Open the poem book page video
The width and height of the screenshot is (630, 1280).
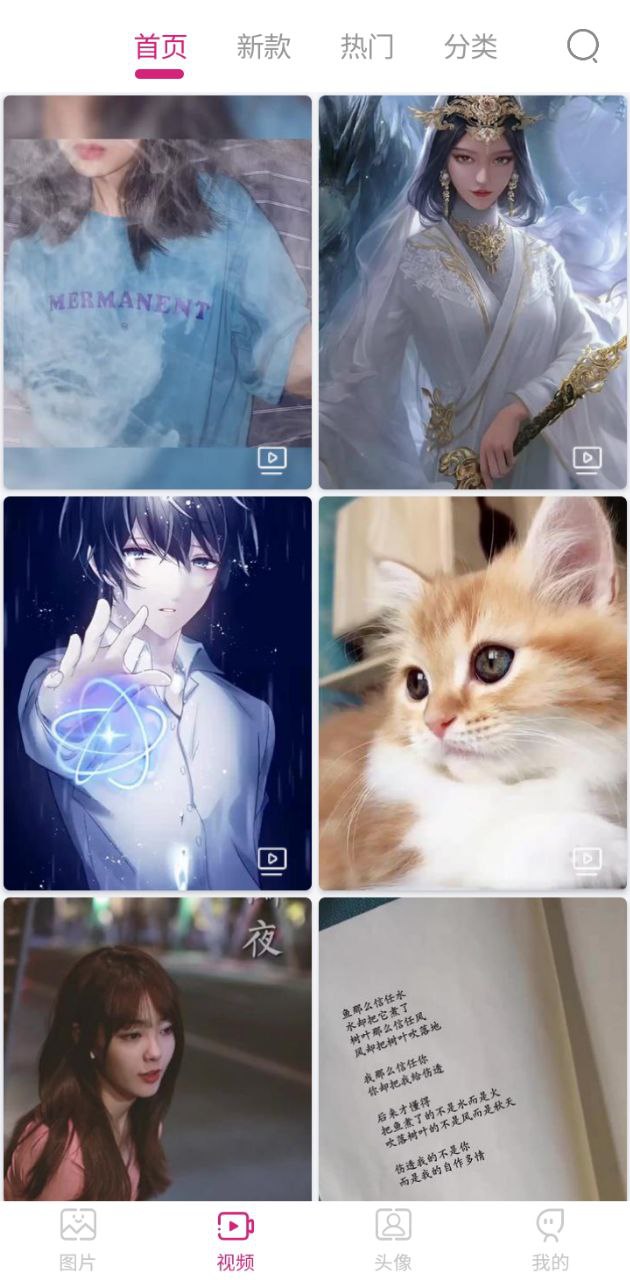[x=473, y=1048]
